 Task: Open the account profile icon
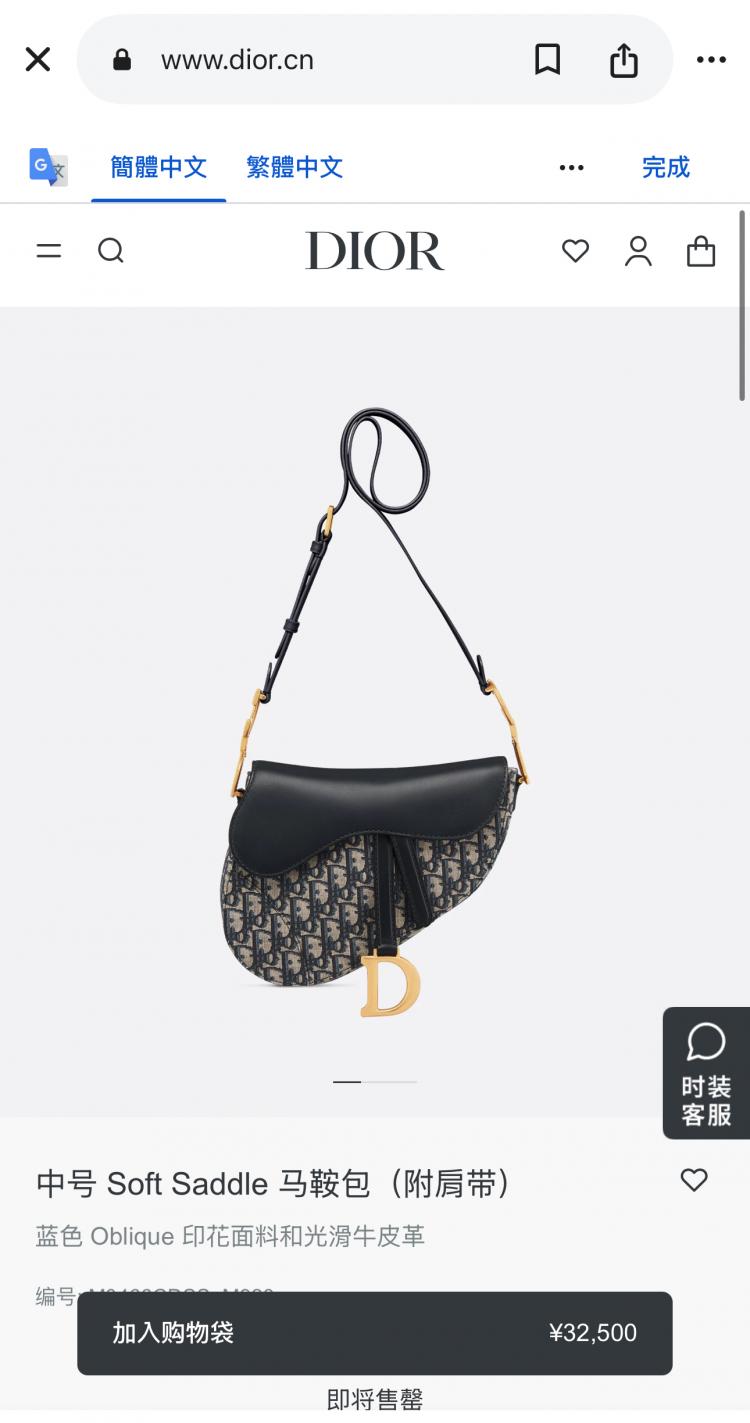tap(638, 251)
